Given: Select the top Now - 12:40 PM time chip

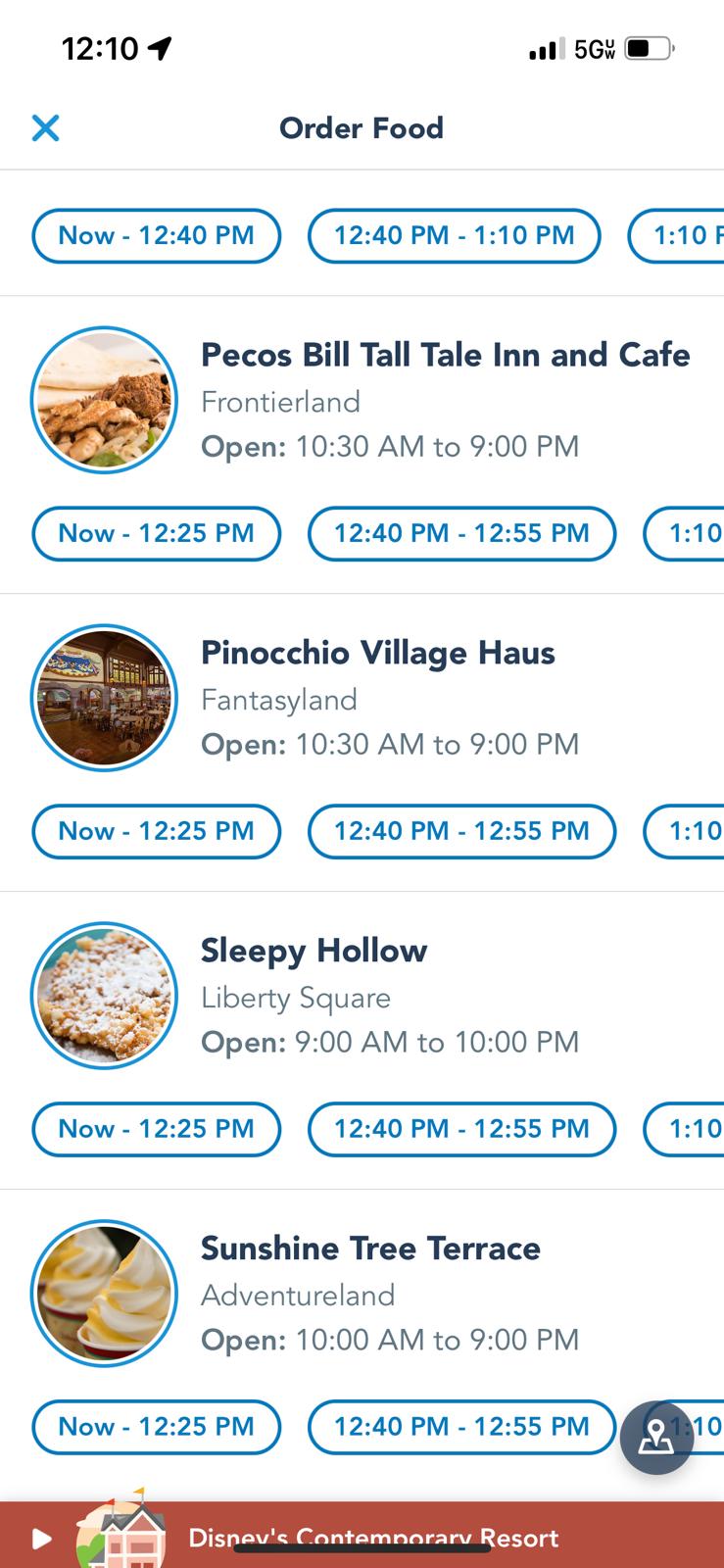Looking at the screenshot, I should (x=157, y=235).
